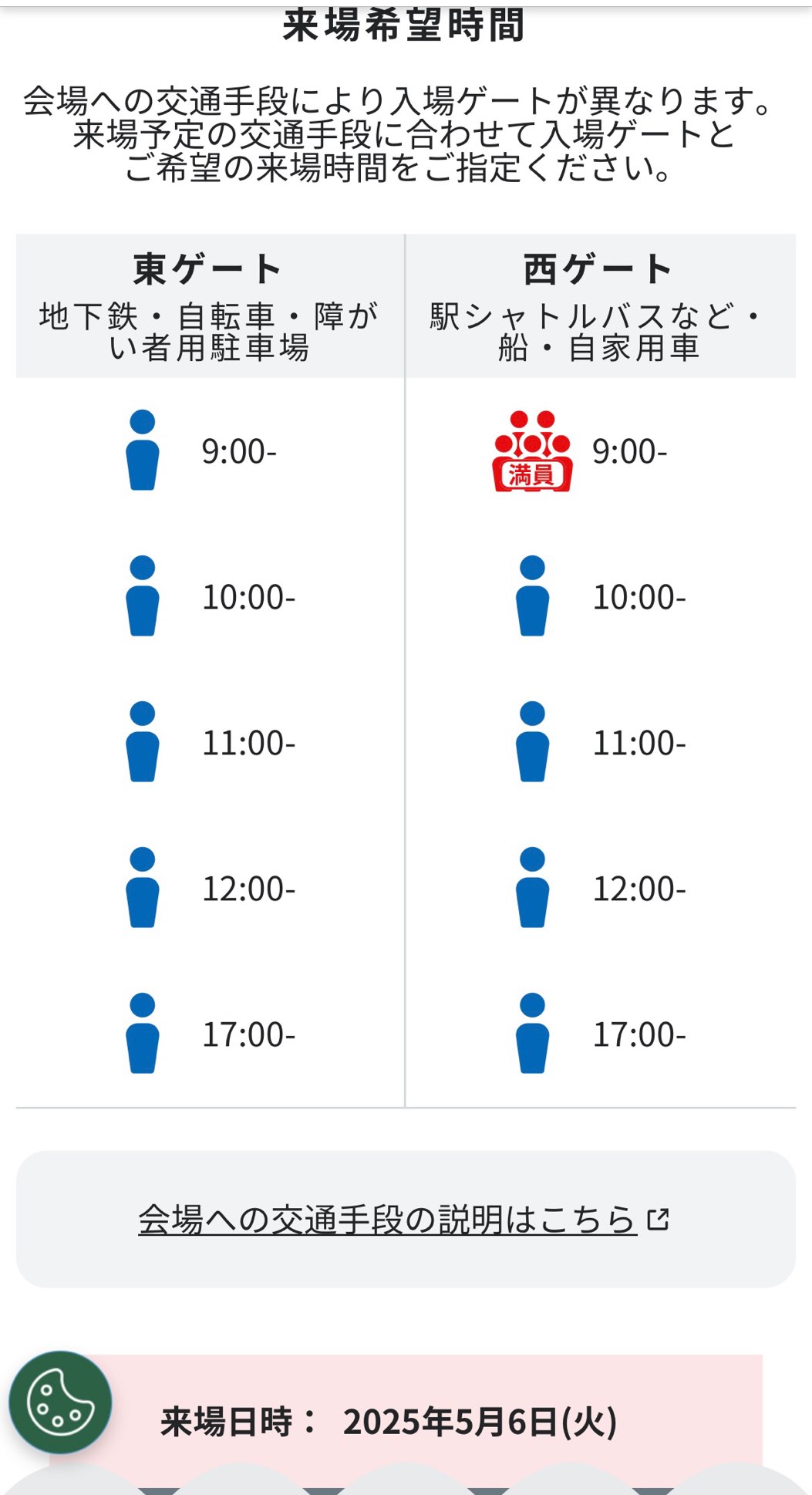Open 会場への交通手段の説明はこちら link
The height and width of the screenshot is (1495, 812).
pyautogui.click(x=388, y=1220)
